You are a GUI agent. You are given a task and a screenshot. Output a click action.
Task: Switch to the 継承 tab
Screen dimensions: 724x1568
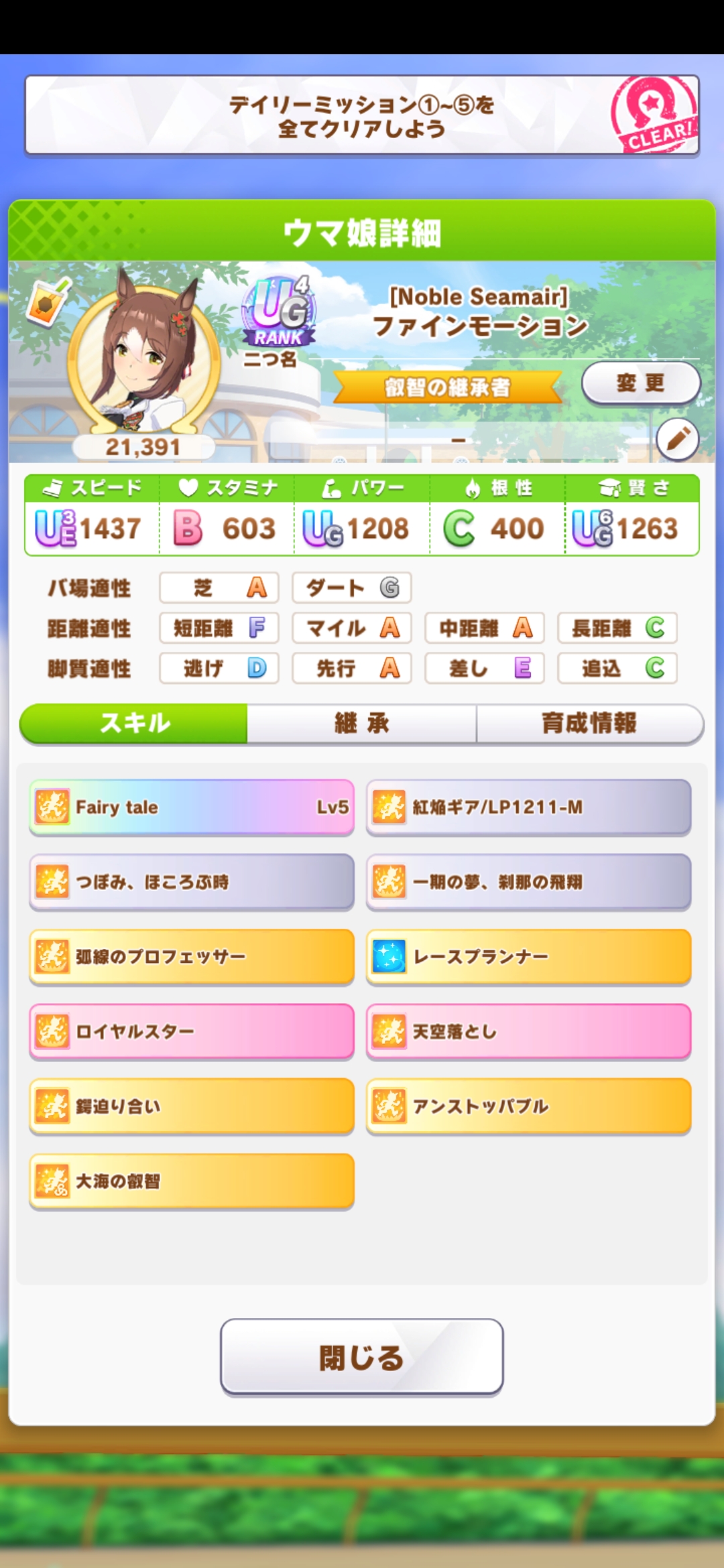click(x=362, y=724)
